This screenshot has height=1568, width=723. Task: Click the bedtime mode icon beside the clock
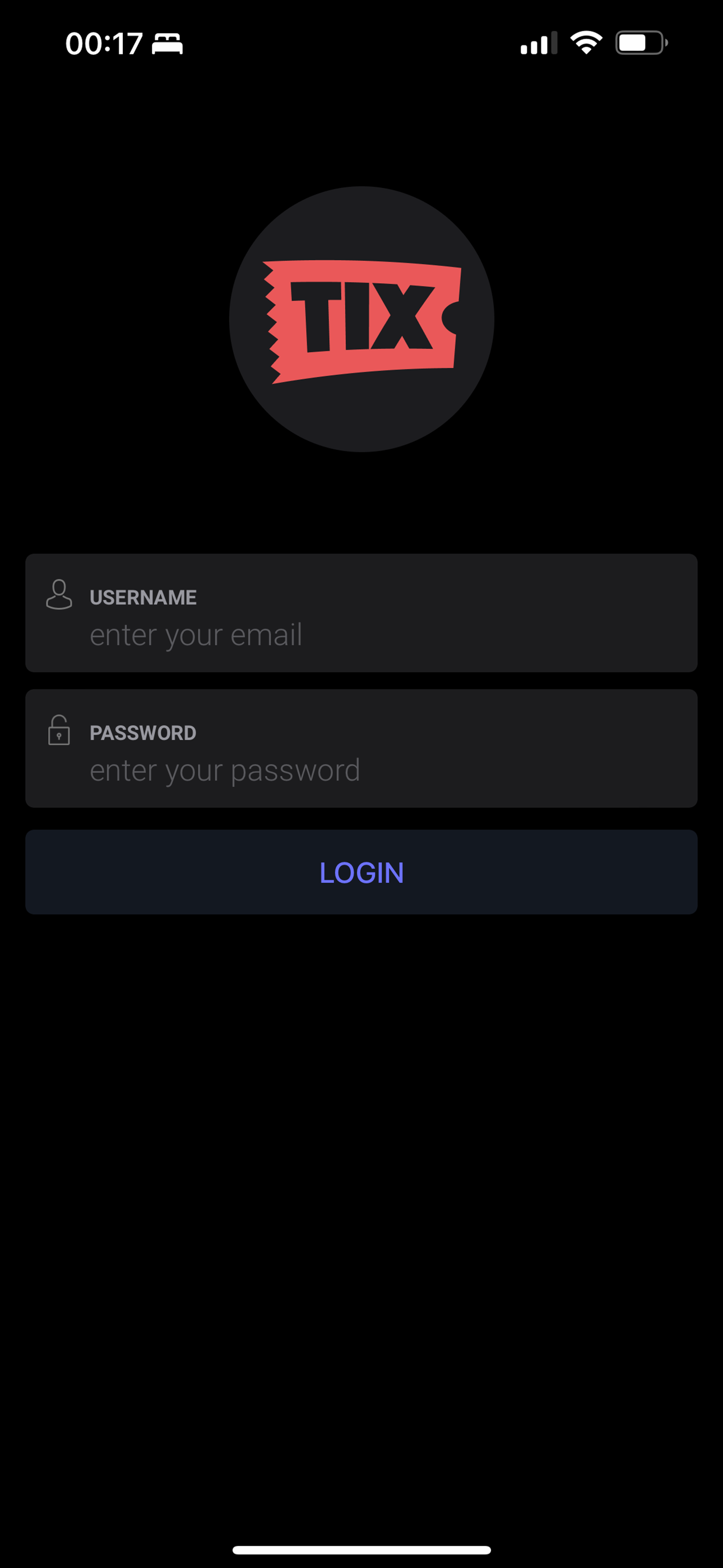(x=167, y=43)
